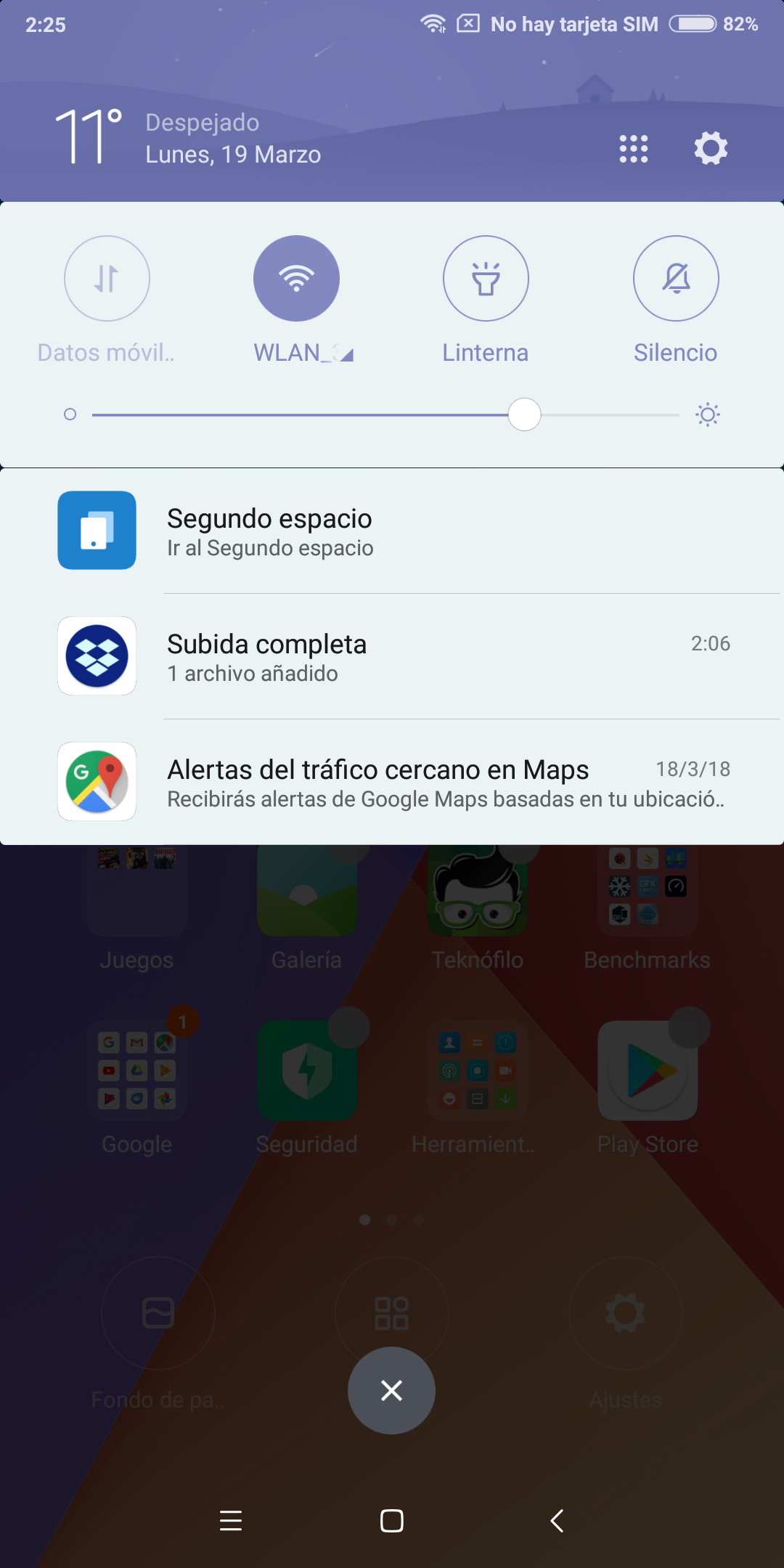The image size is (784, 1568).
Task: Open the Segundo espacio notification
Action: 392,531
